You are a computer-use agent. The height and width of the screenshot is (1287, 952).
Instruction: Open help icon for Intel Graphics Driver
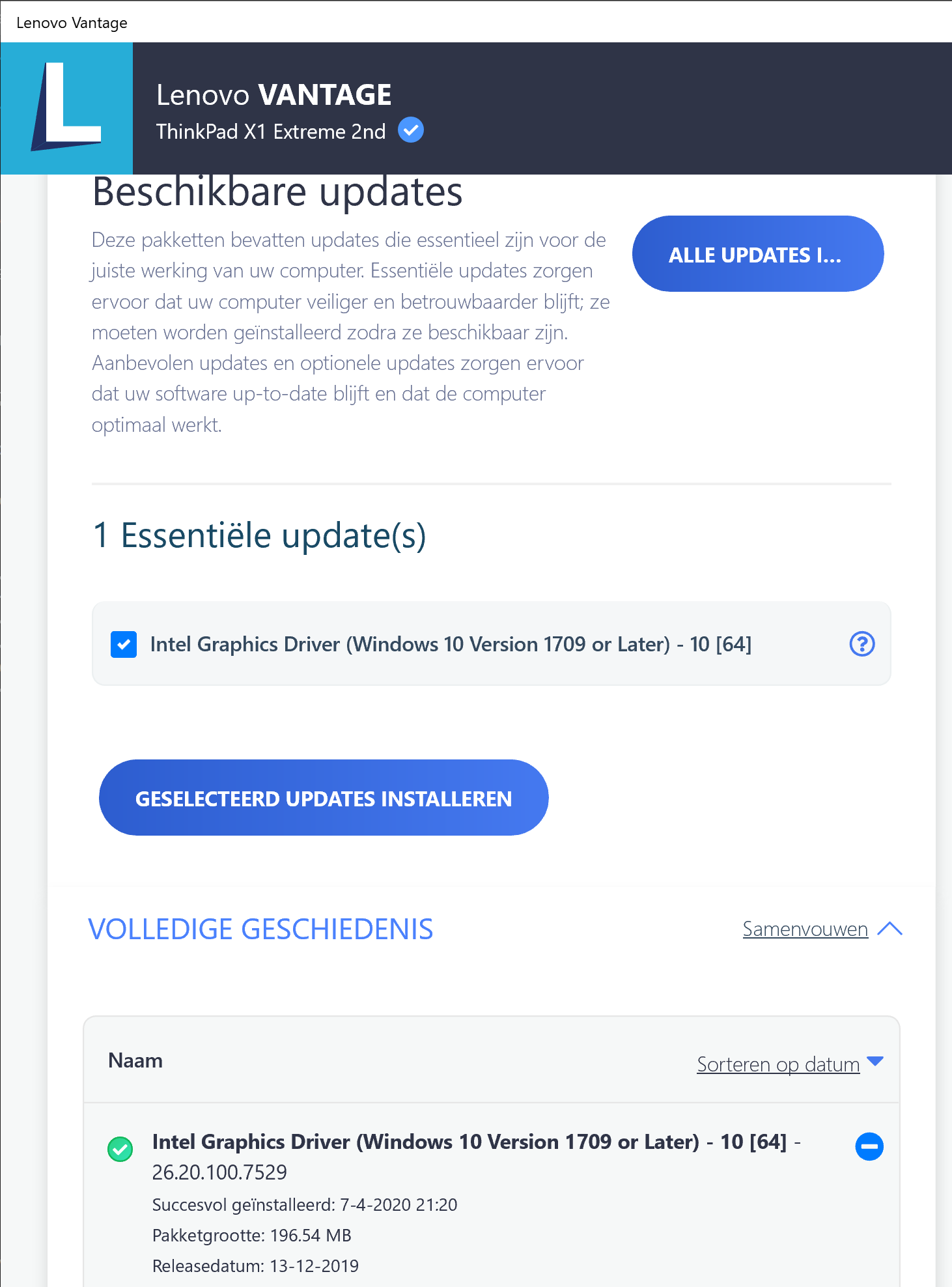(861, 644)
